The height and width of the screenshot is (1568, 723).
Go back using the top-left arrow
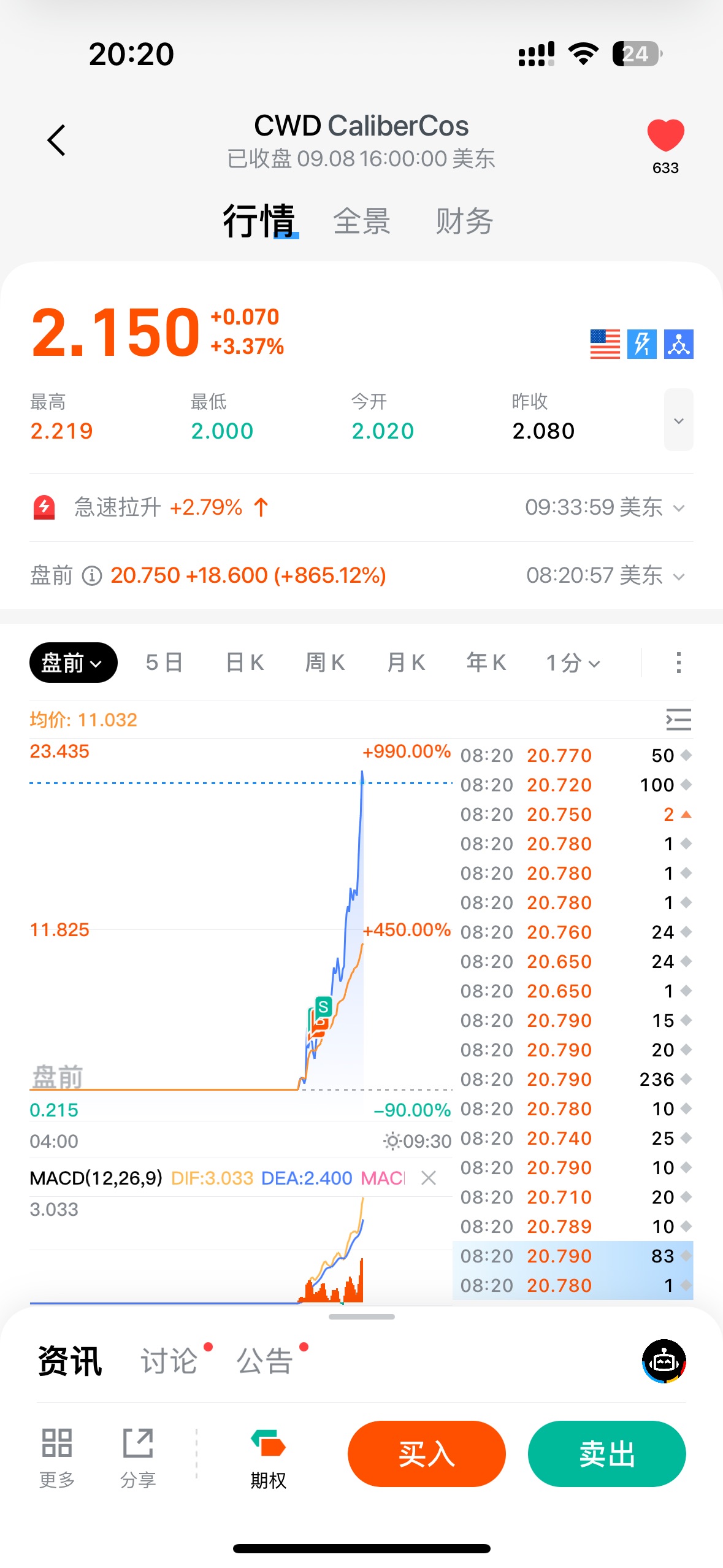click(x=56, y=140)
